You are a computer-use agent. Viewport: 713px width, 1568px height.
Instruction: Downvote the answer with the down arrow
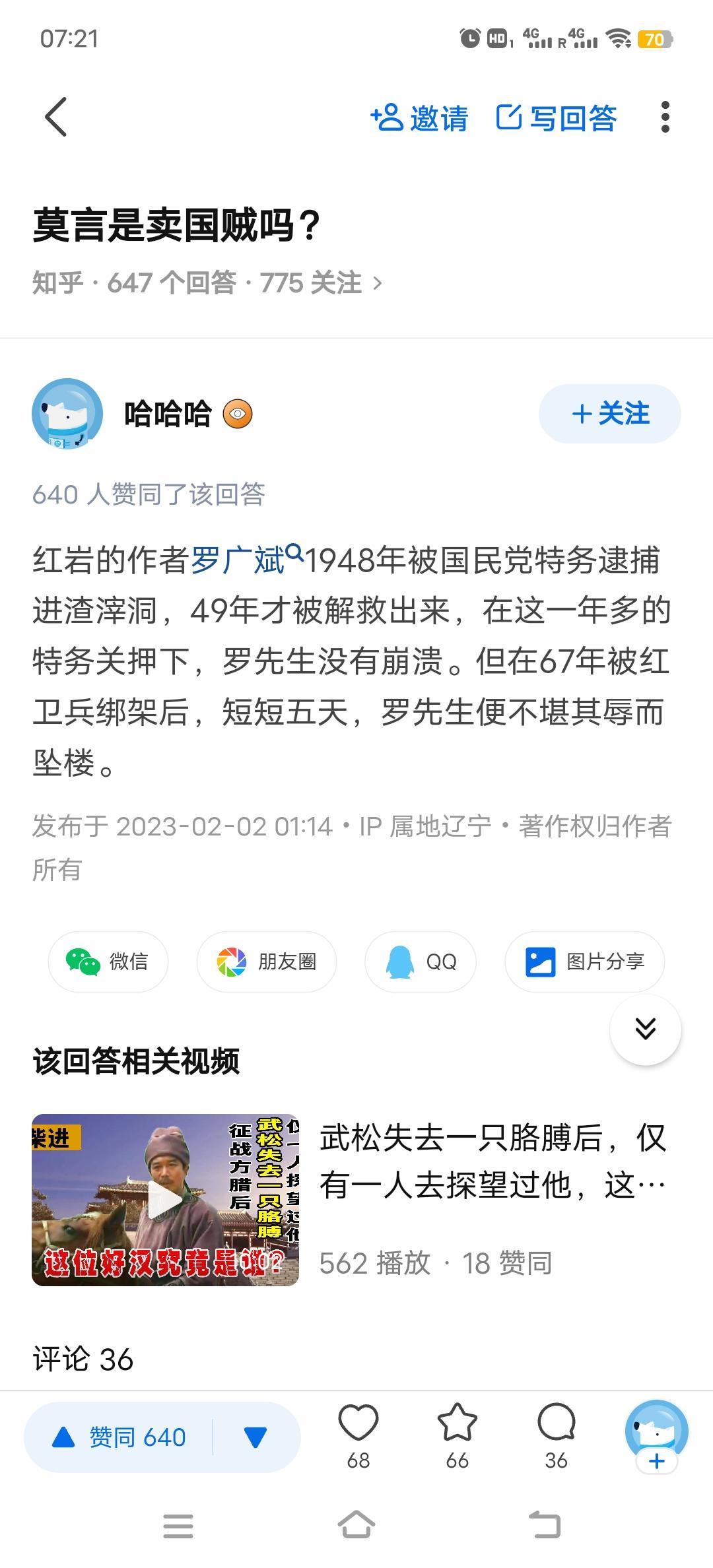point(255,1437)
